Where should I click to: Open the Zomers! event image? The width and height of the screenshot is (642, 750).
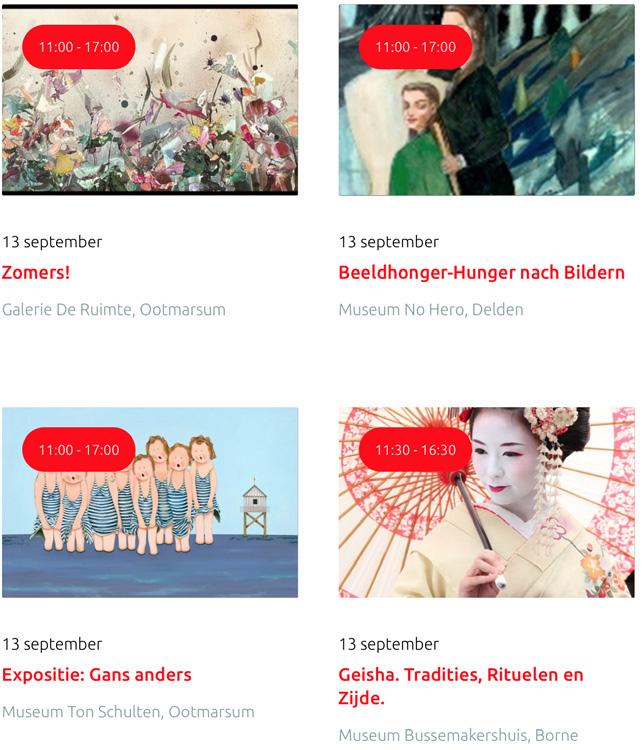(x=150, y=120)
